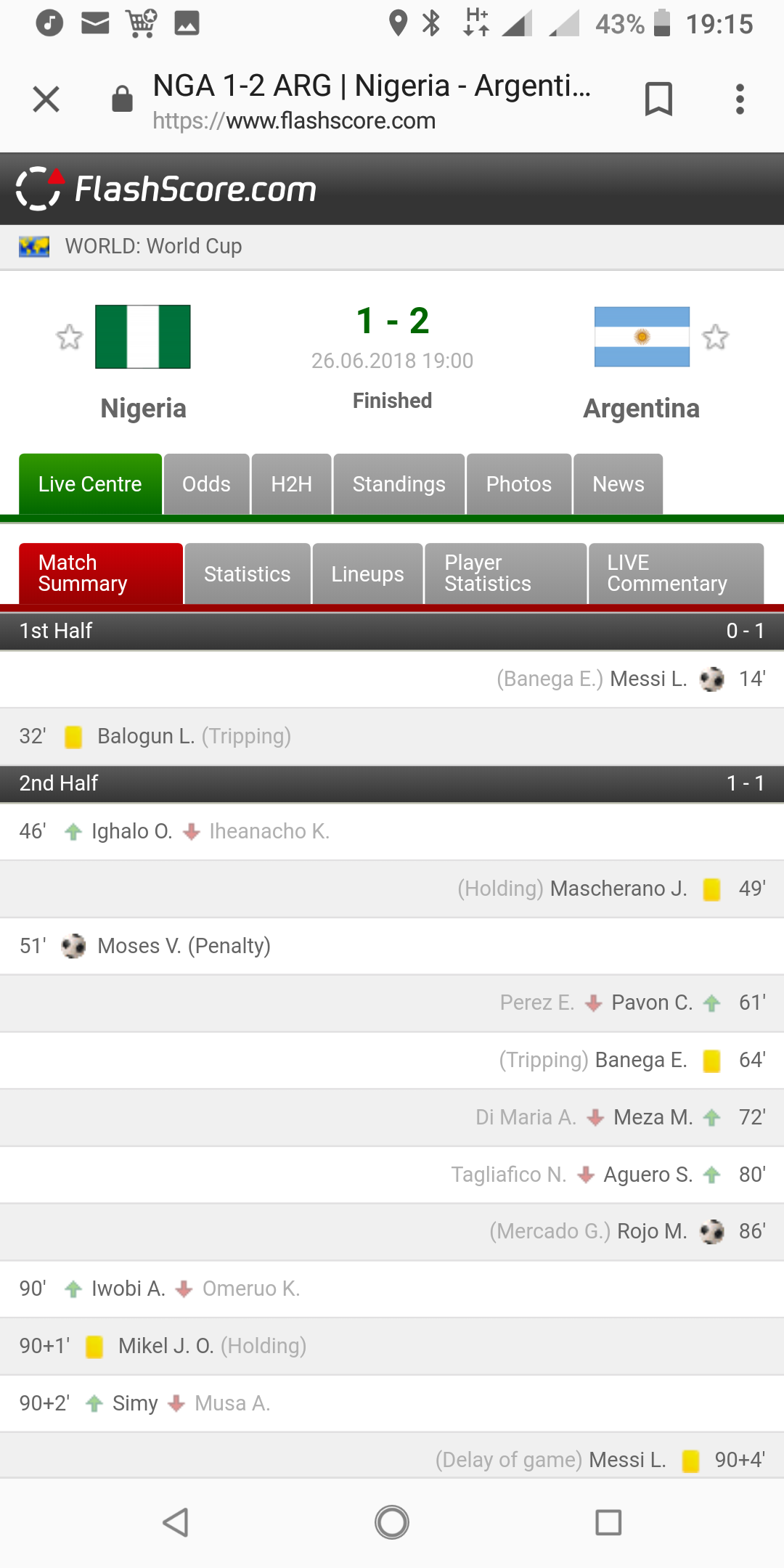Open the H2H tab
This screenshot has height=1568, width=784.
tap(291, 484)
